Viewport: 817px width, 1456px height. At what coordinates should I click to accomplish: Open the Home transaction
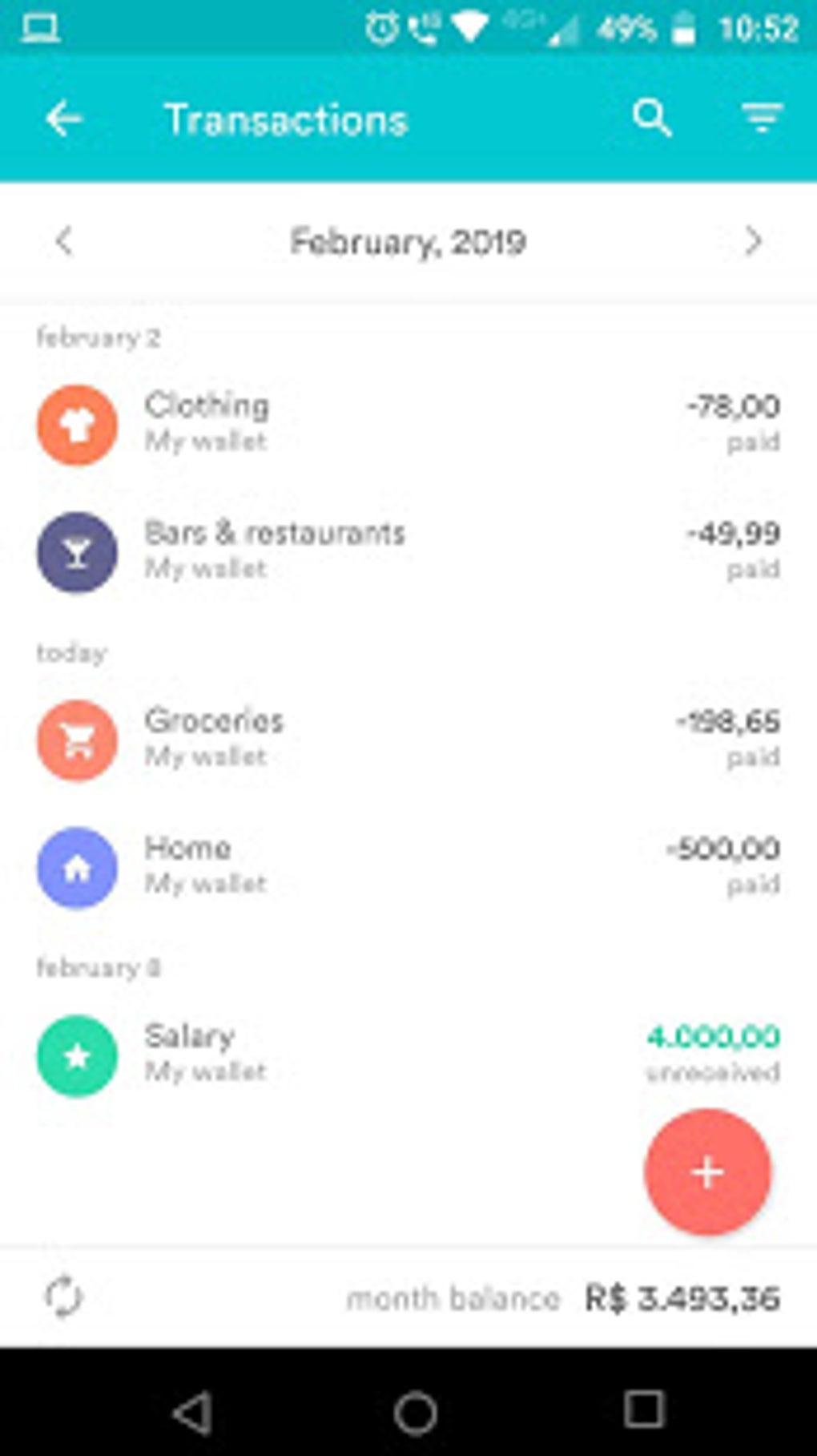click(x=408, y=866)
